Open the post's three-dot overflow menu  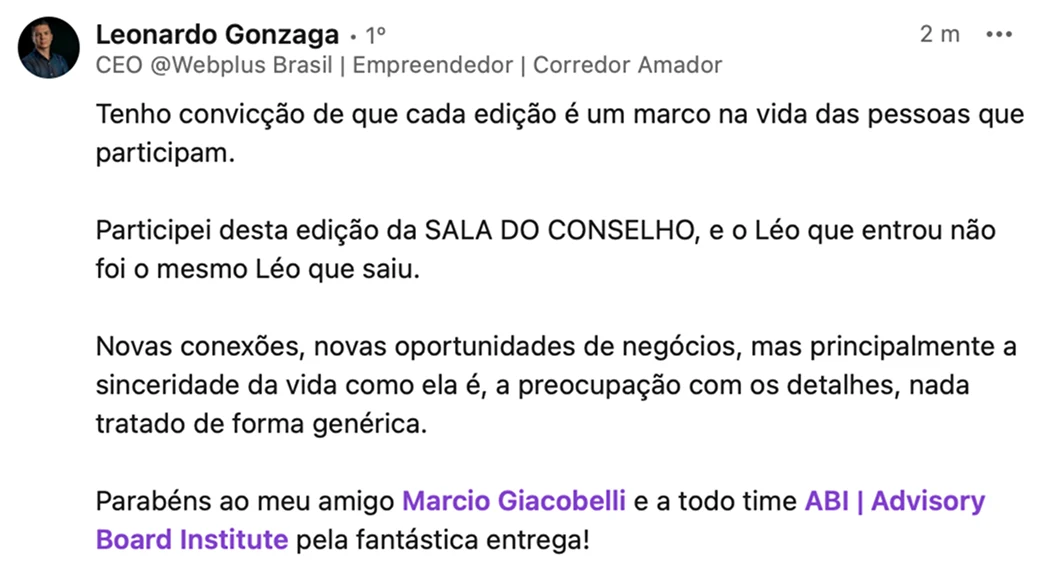pos(999,35)
